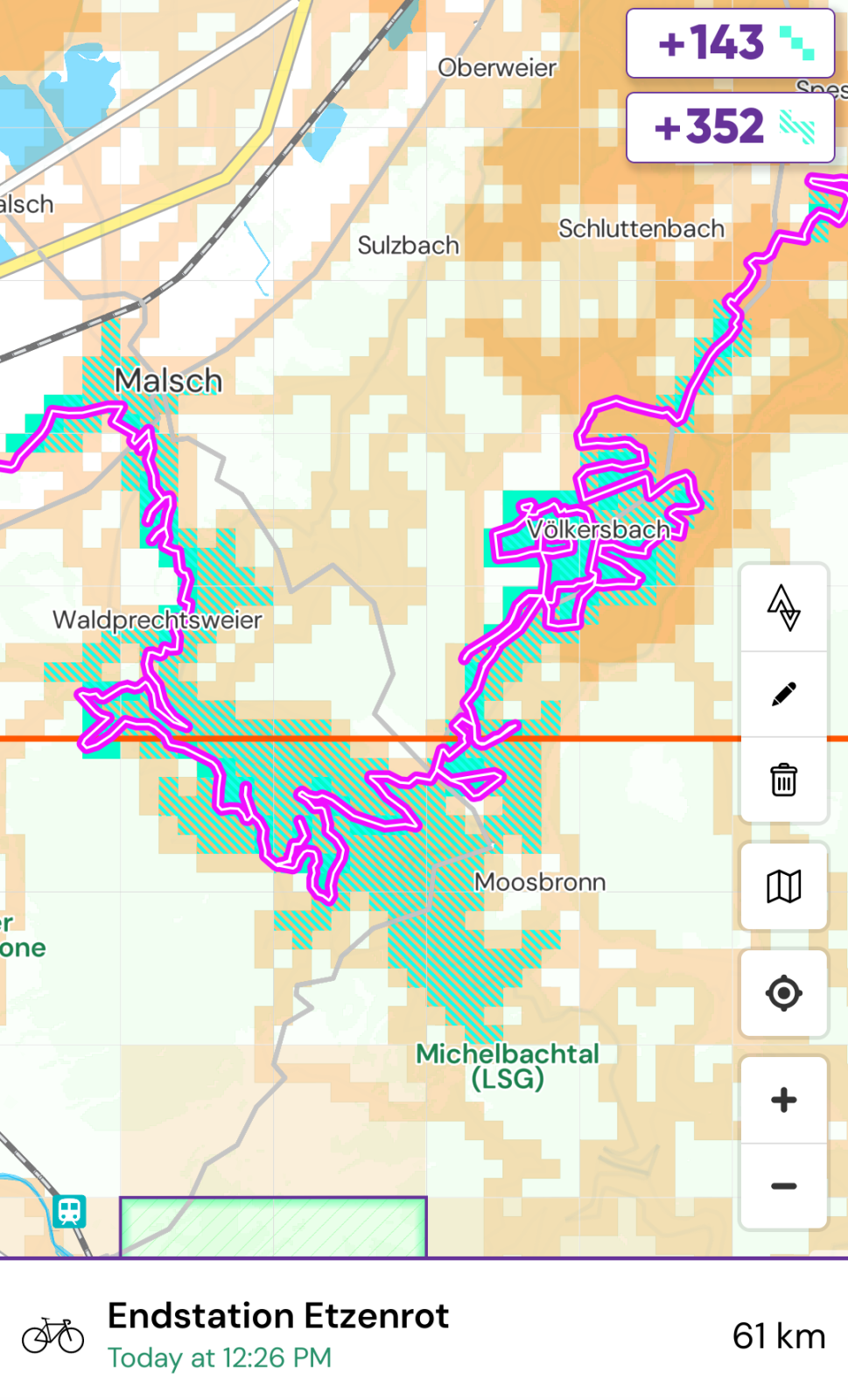Center map on my location
This screenshot has width=848, height=1400.
(x=783, y=993)
